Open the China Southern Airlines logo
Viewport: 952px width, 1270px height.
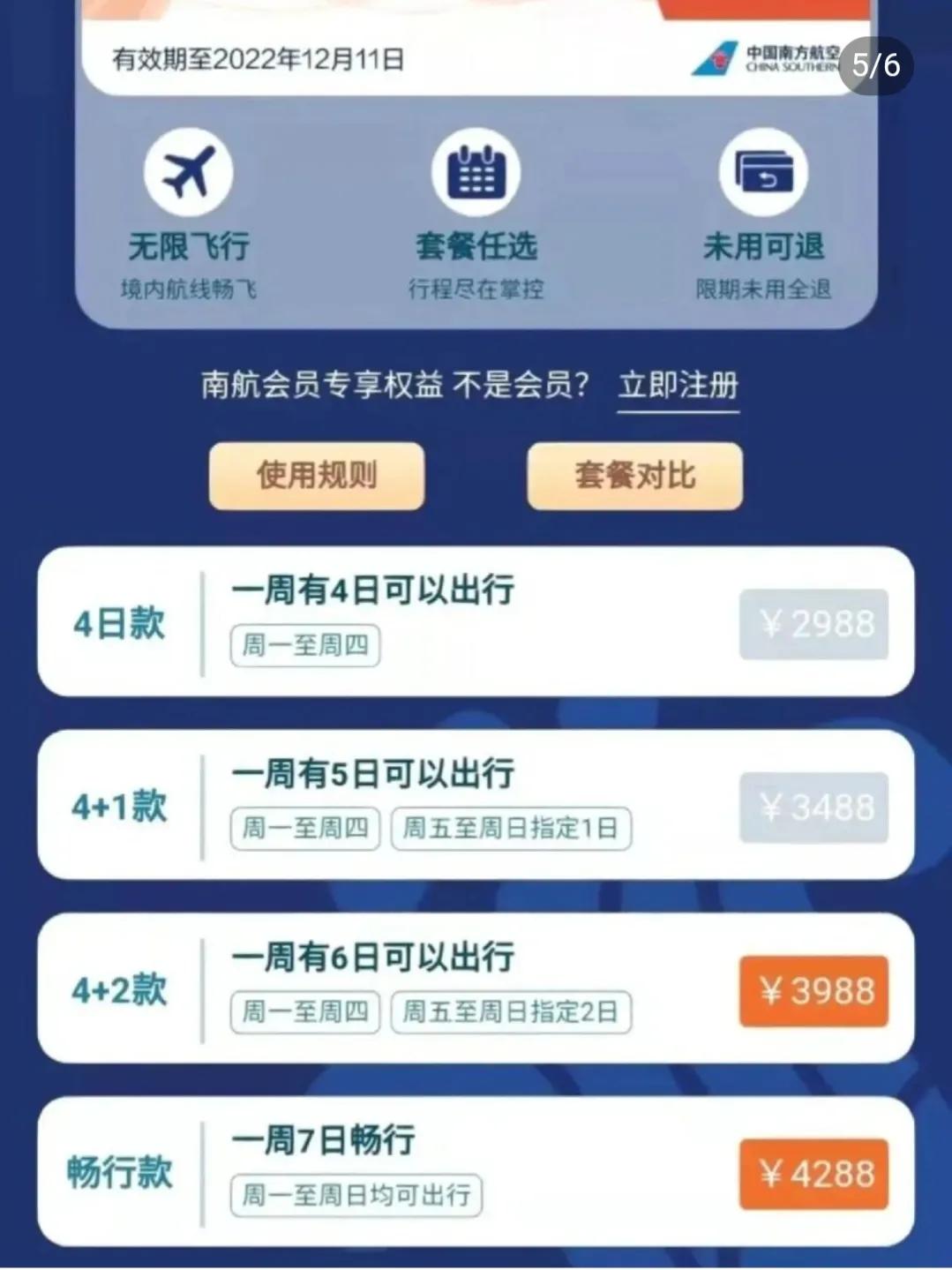[769, 56]
